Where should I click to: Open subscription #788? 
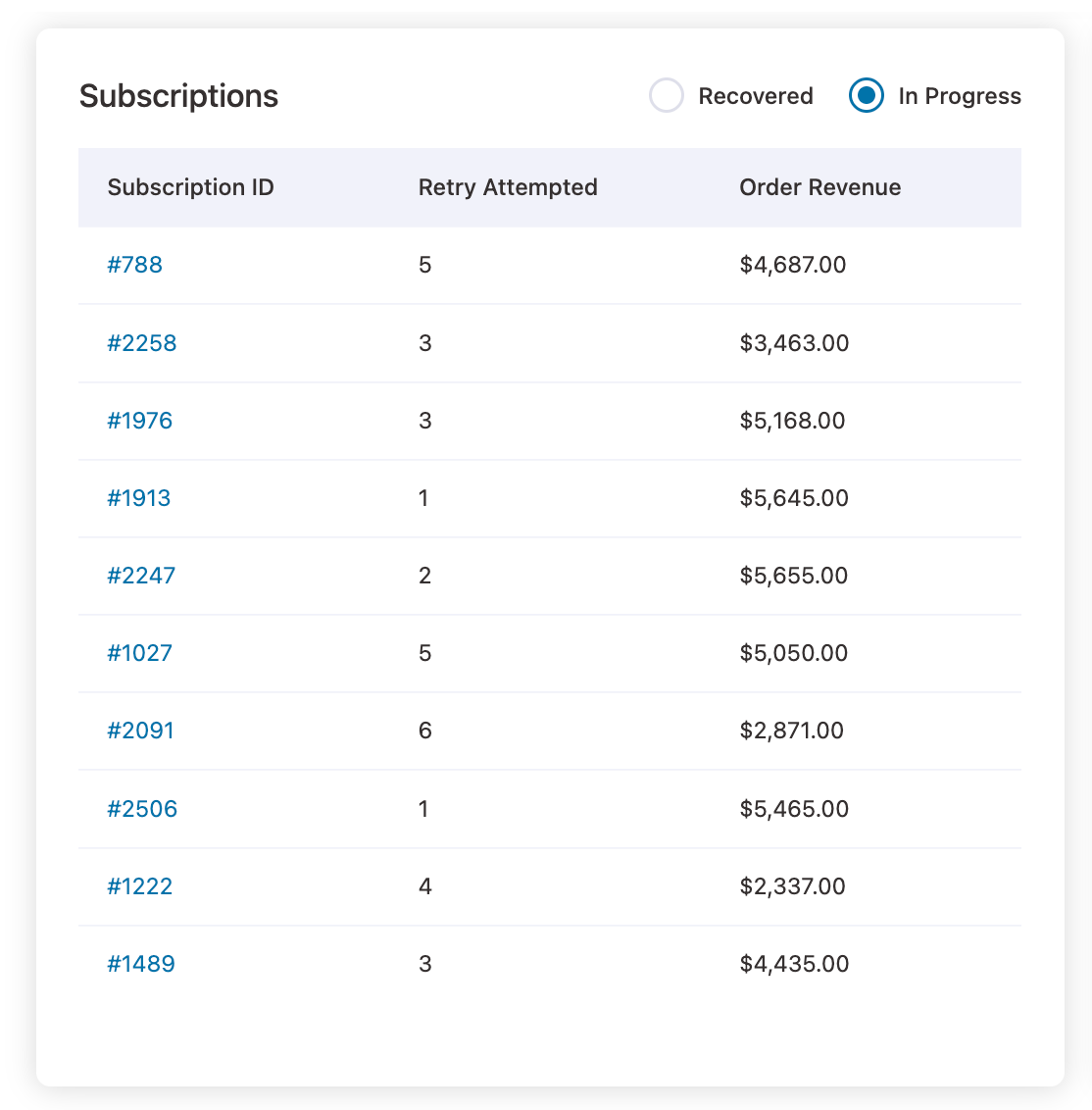pos(135,265)
